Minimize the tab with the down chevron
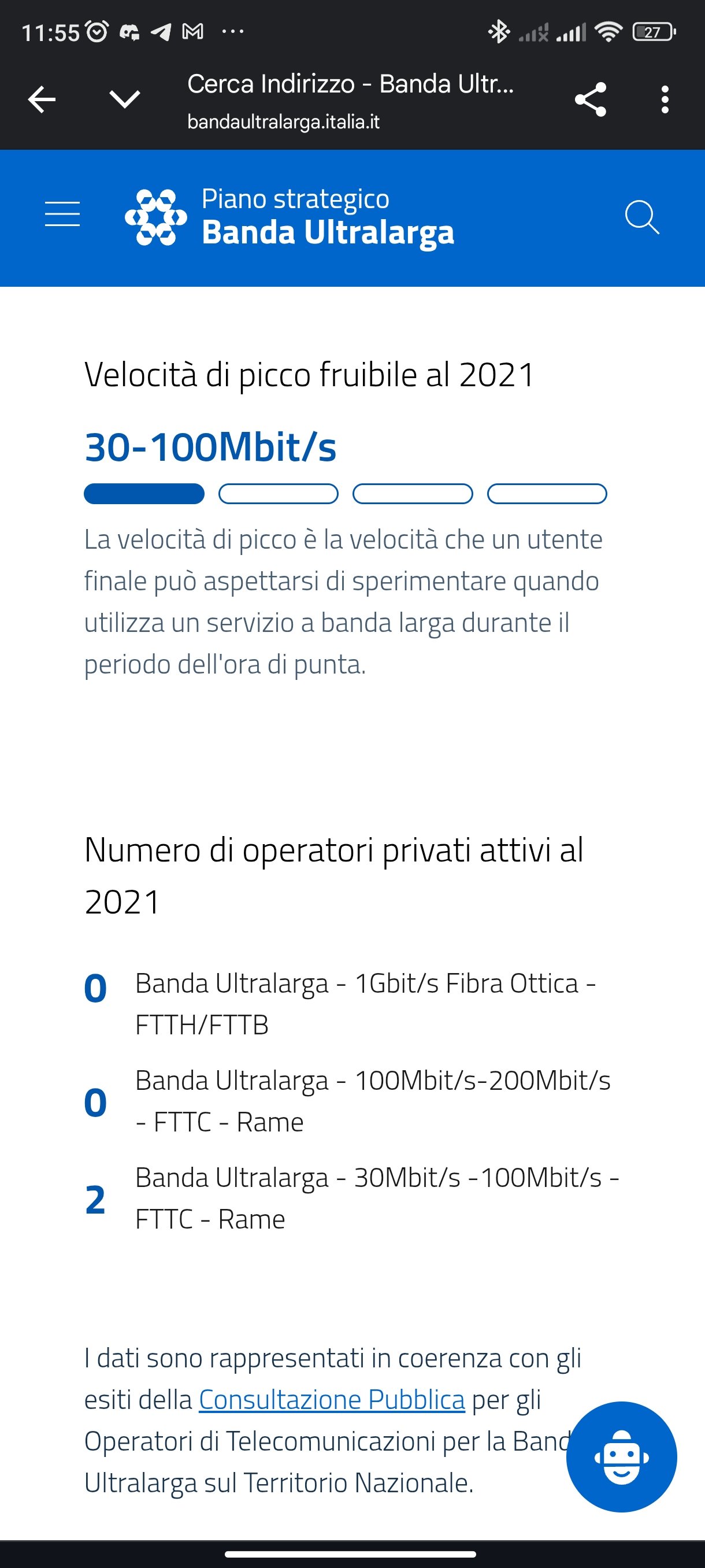 tap(125, 99)
